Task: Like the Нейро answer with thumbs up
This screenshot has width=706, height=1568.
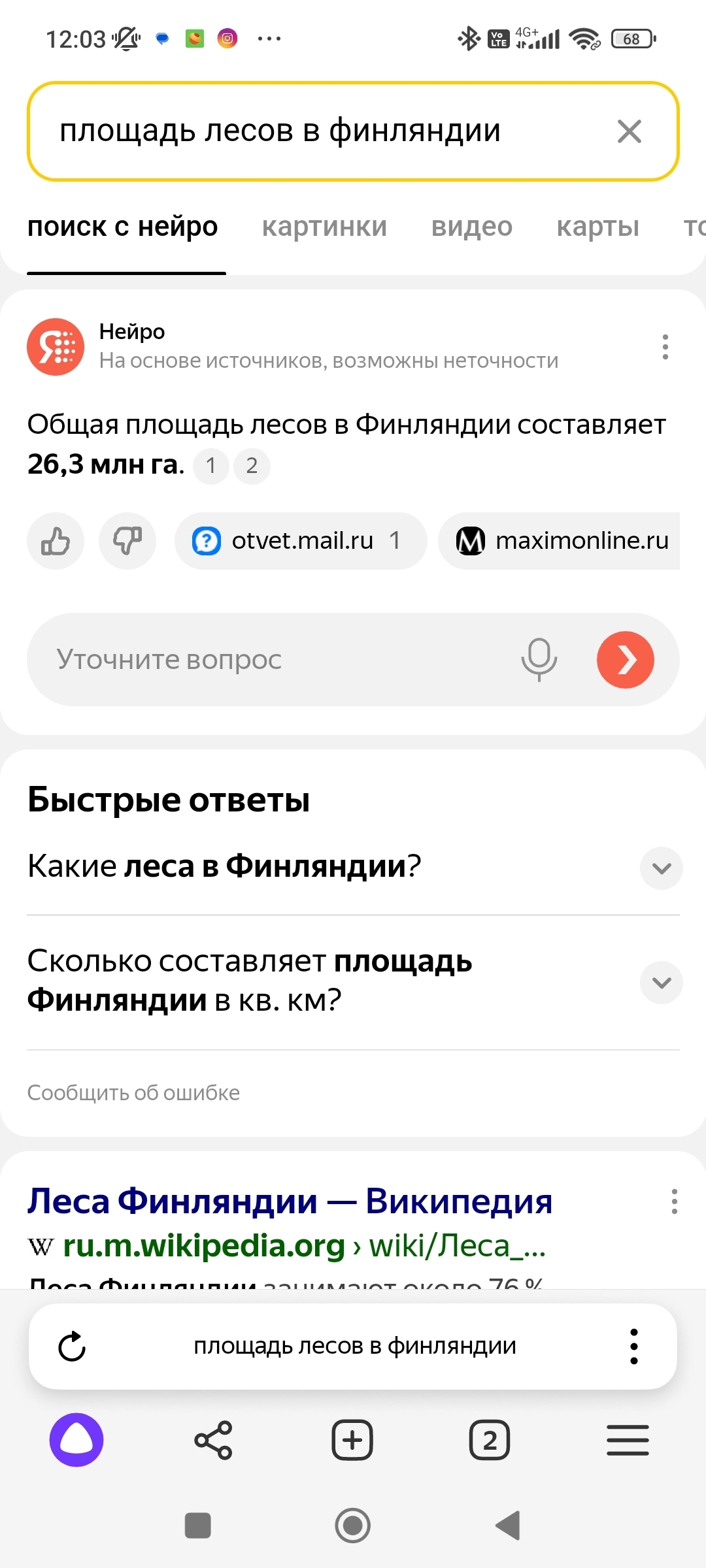Action: click(56, 541)
